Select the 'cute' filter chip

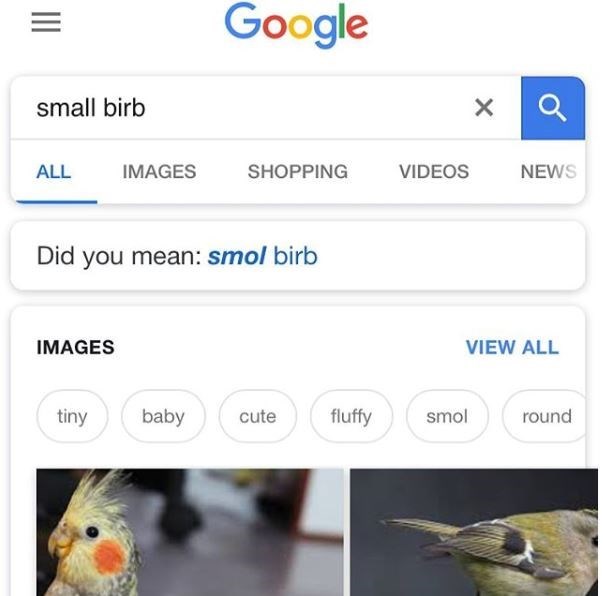[257, 416]
